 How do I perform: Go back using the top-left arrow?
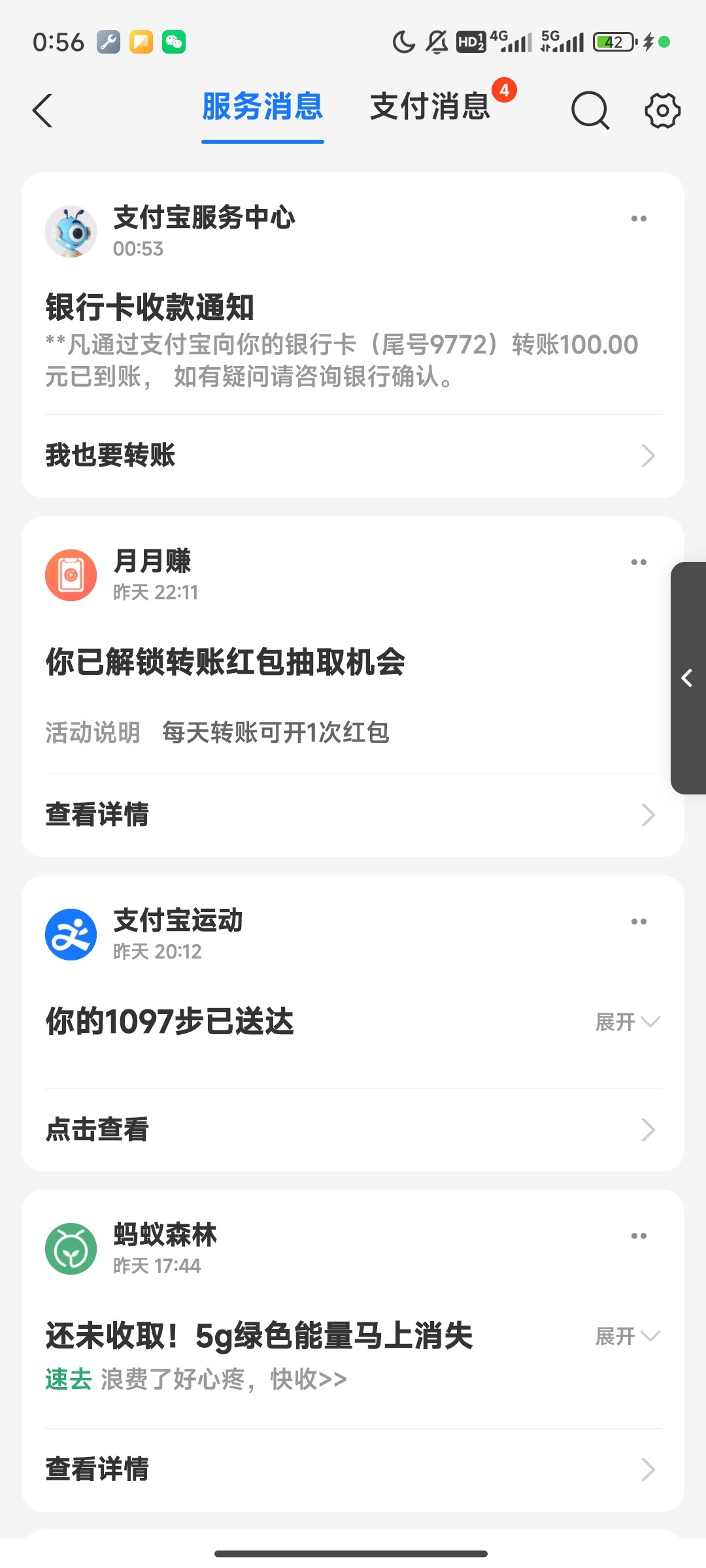(x=43, y=110)
